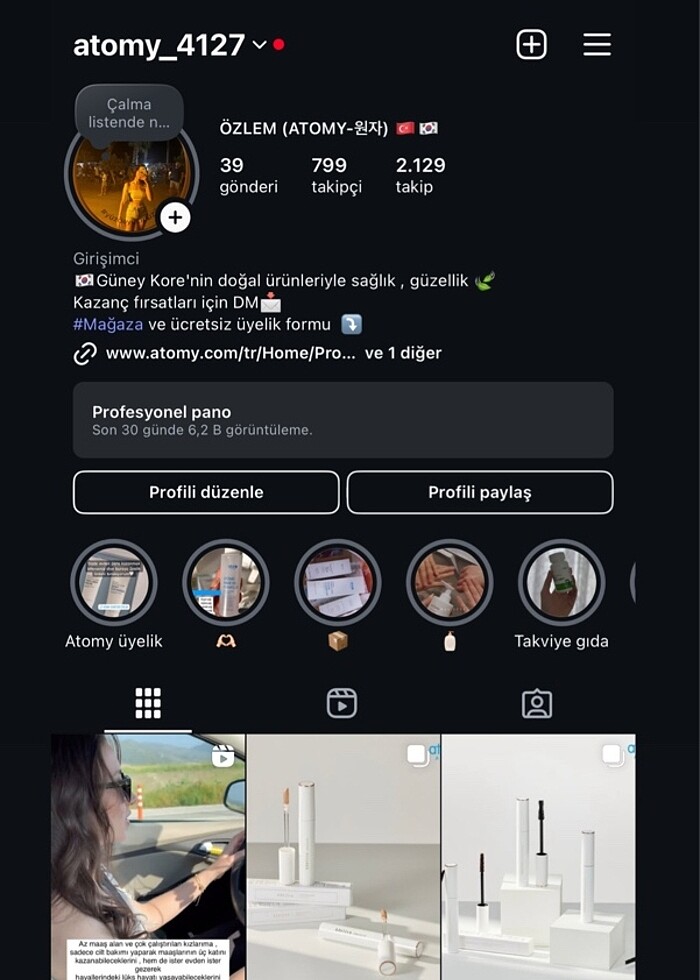Expand the atomy_4127 account switcher
This screenshot has height=980, width=700.
point(259,45)
